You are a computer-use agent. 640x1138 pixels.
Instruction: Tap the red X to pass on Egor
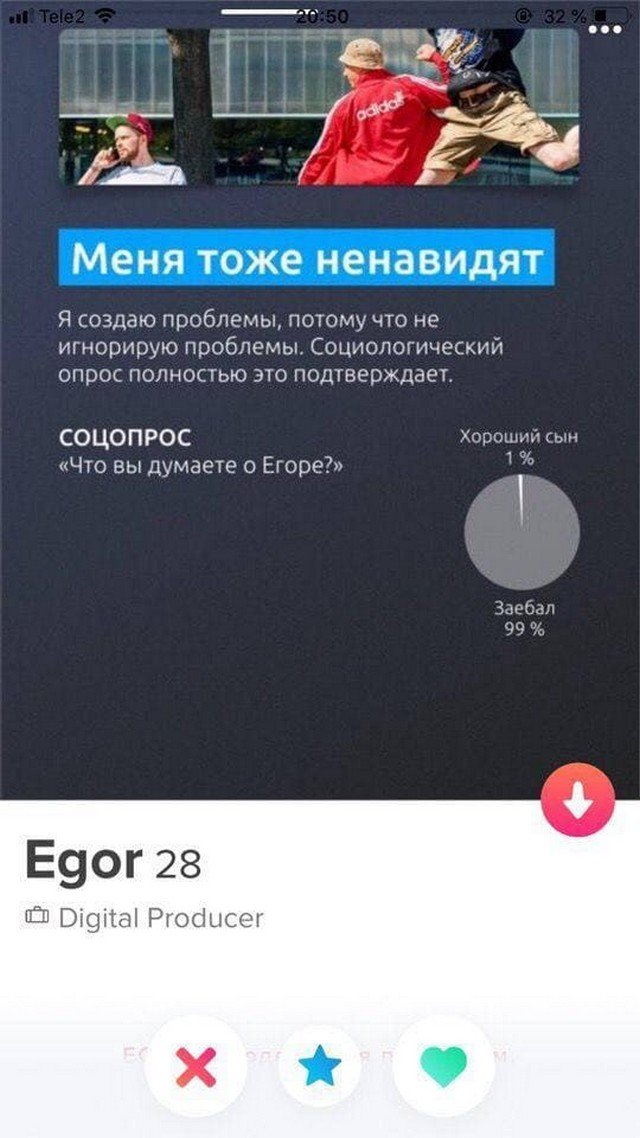click(x=195, y=1069)
